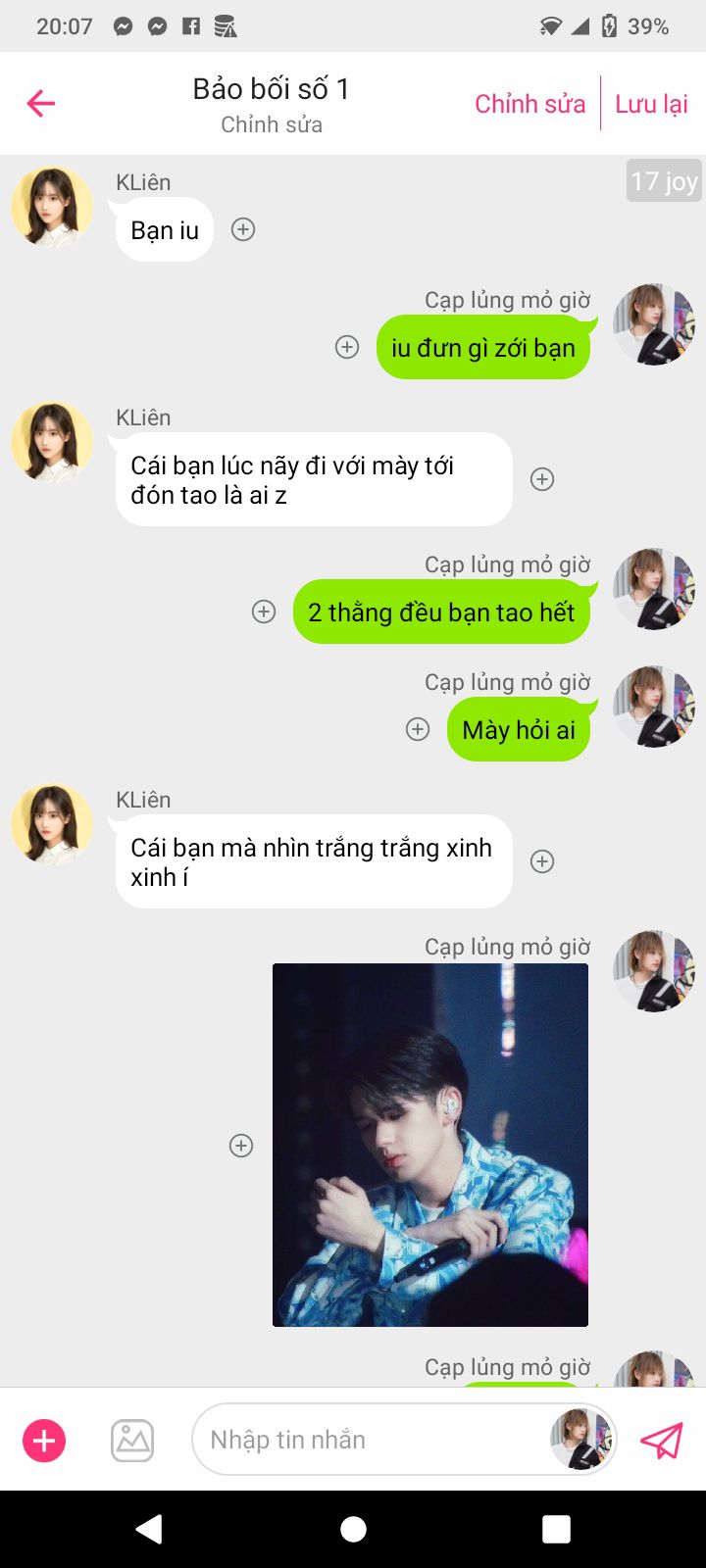
Task: Tap the plus icon beside "Mày hỏi ai"
Action: [x=418, y=729]
